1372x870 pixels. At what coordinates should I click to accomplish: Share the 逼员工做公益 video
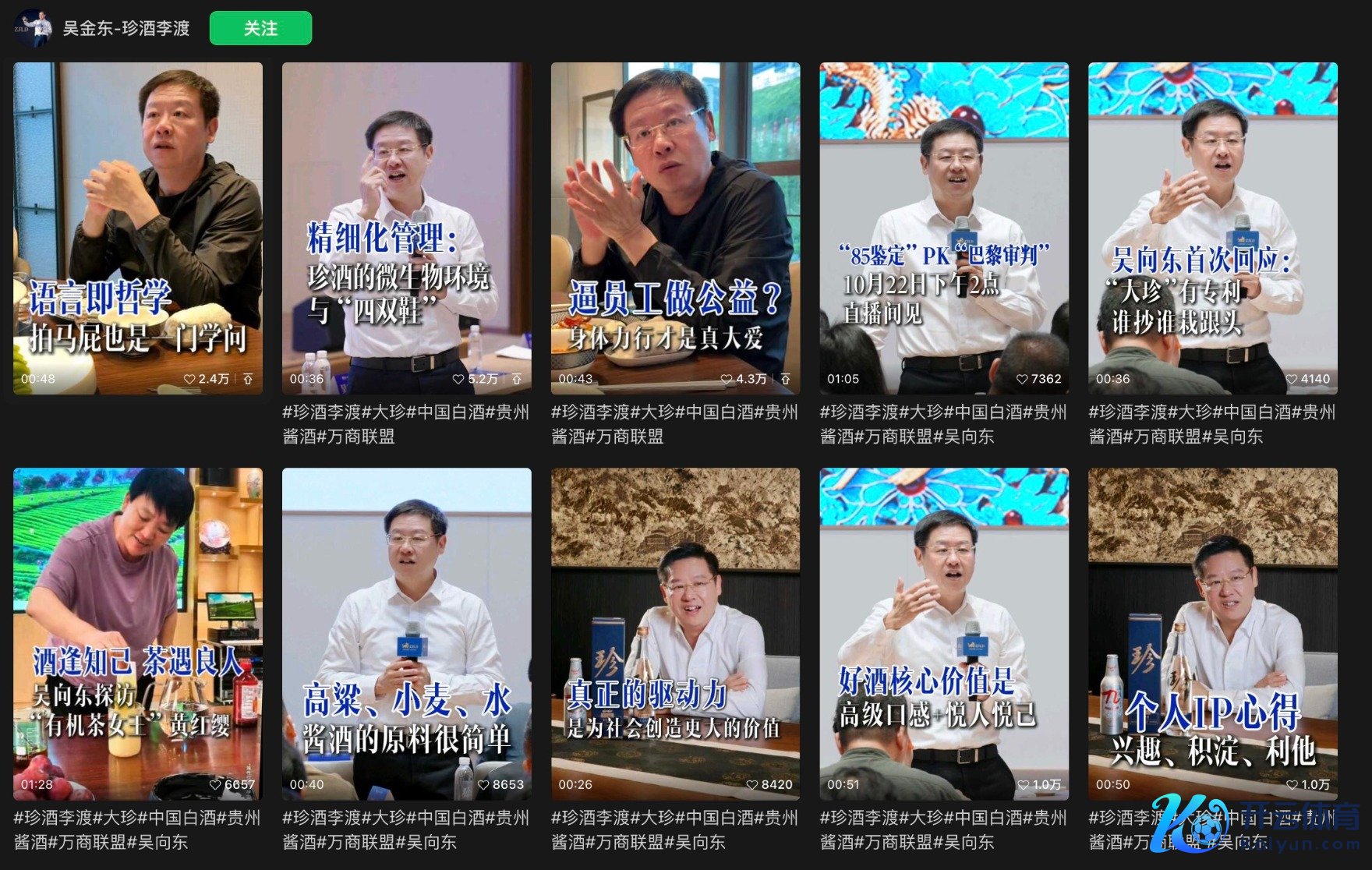[x=786, y=379]
